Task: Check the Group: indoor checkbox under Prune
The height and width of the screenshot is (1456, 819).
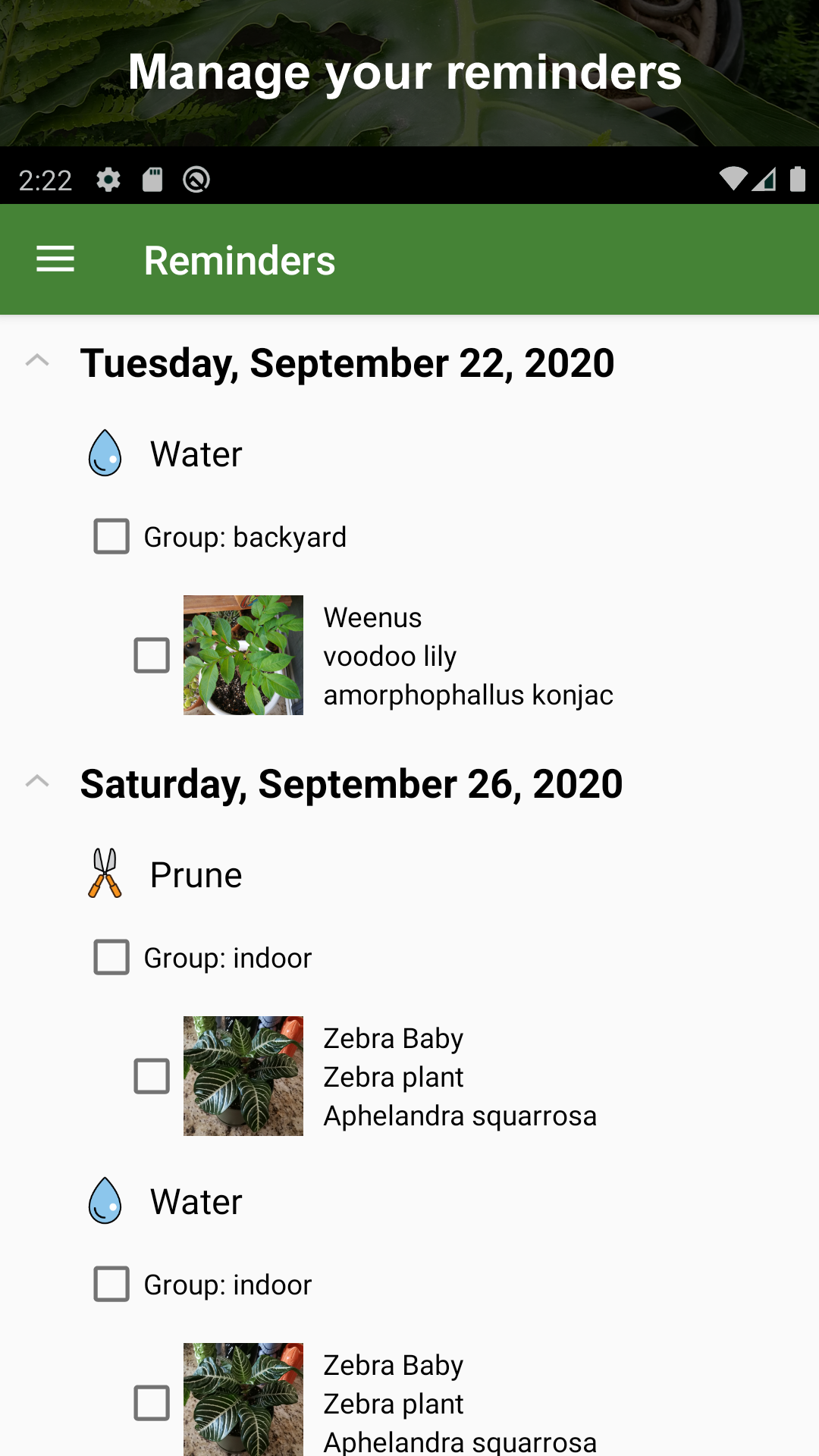Action: pos(111,958)
